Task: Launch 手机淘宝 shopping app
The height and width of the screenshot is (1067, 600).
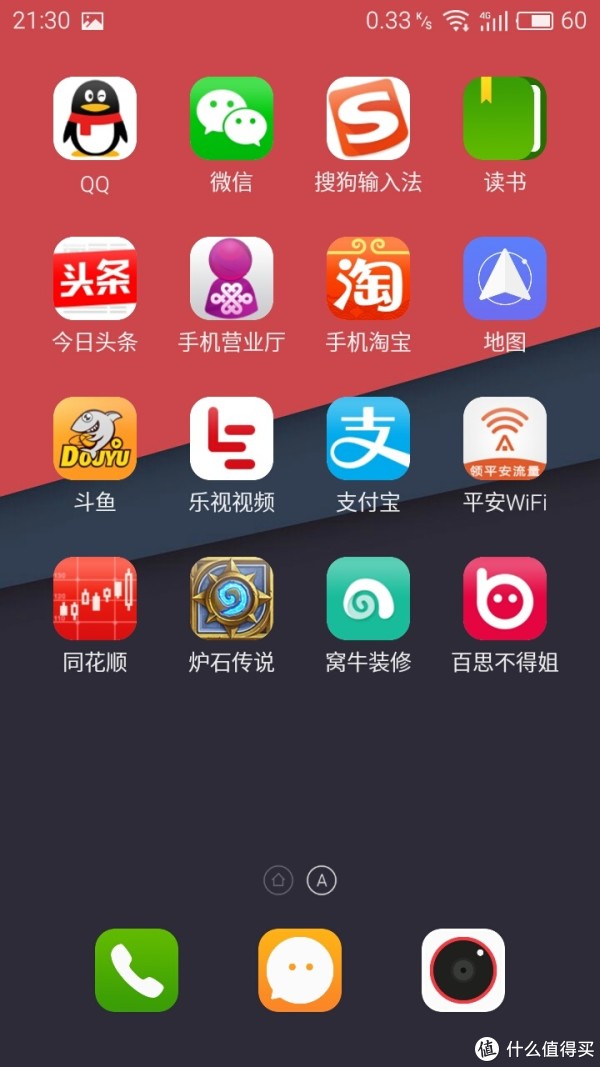Action: (368, 279)
